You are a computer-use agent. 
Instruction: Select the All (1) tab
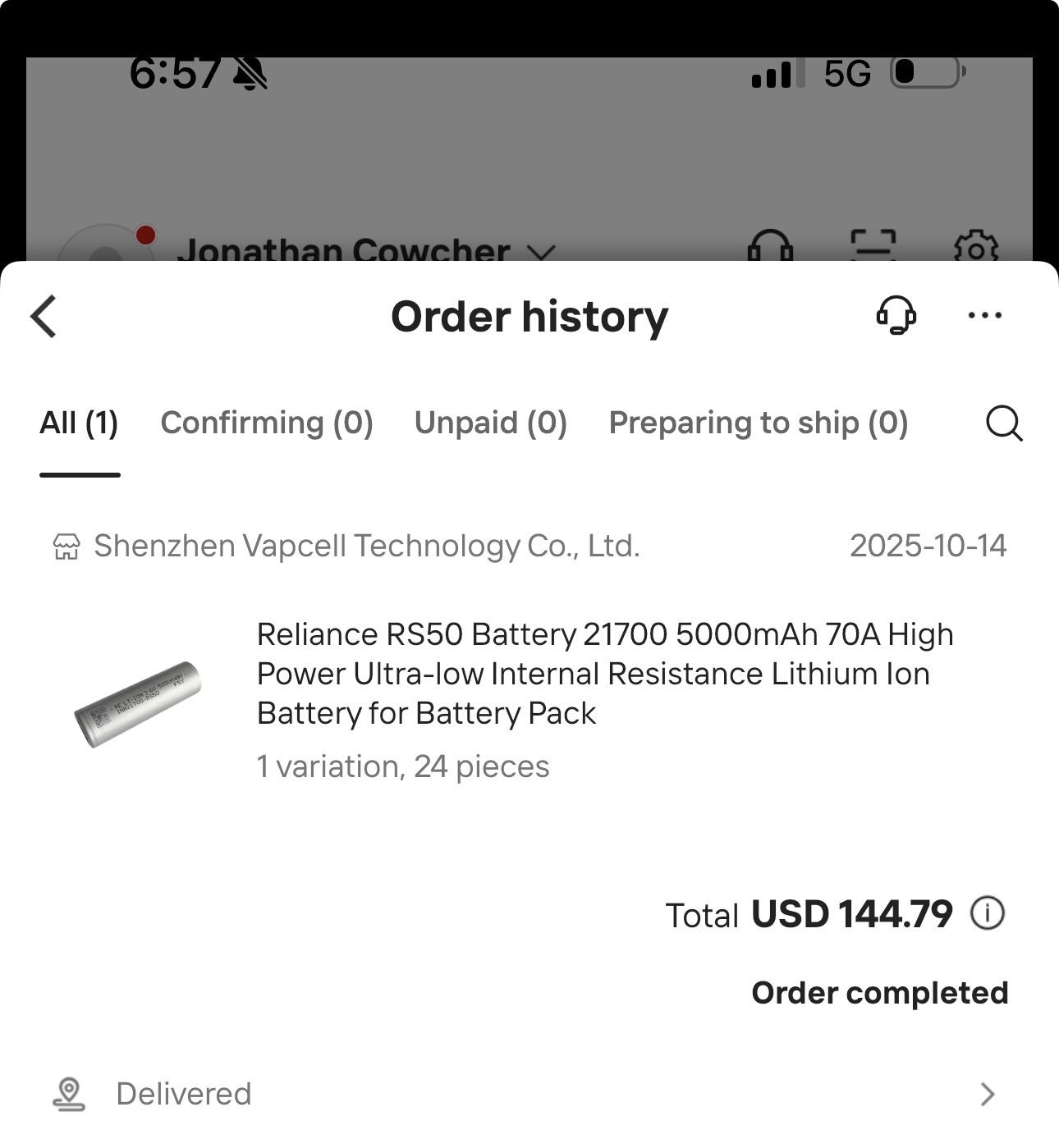[x=79, y=423]
